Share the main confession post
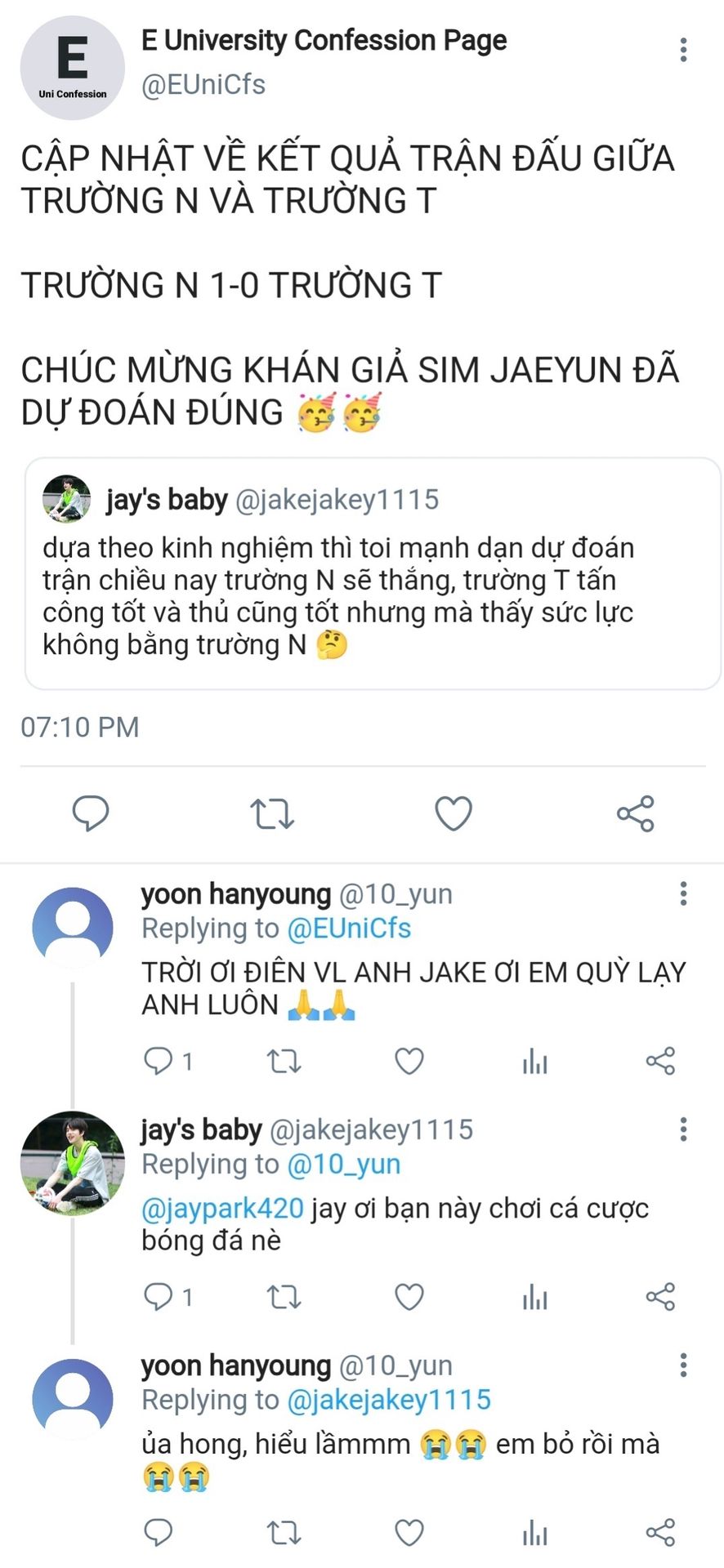Viewport: 724px width, 1568px height. pos(635,813)
